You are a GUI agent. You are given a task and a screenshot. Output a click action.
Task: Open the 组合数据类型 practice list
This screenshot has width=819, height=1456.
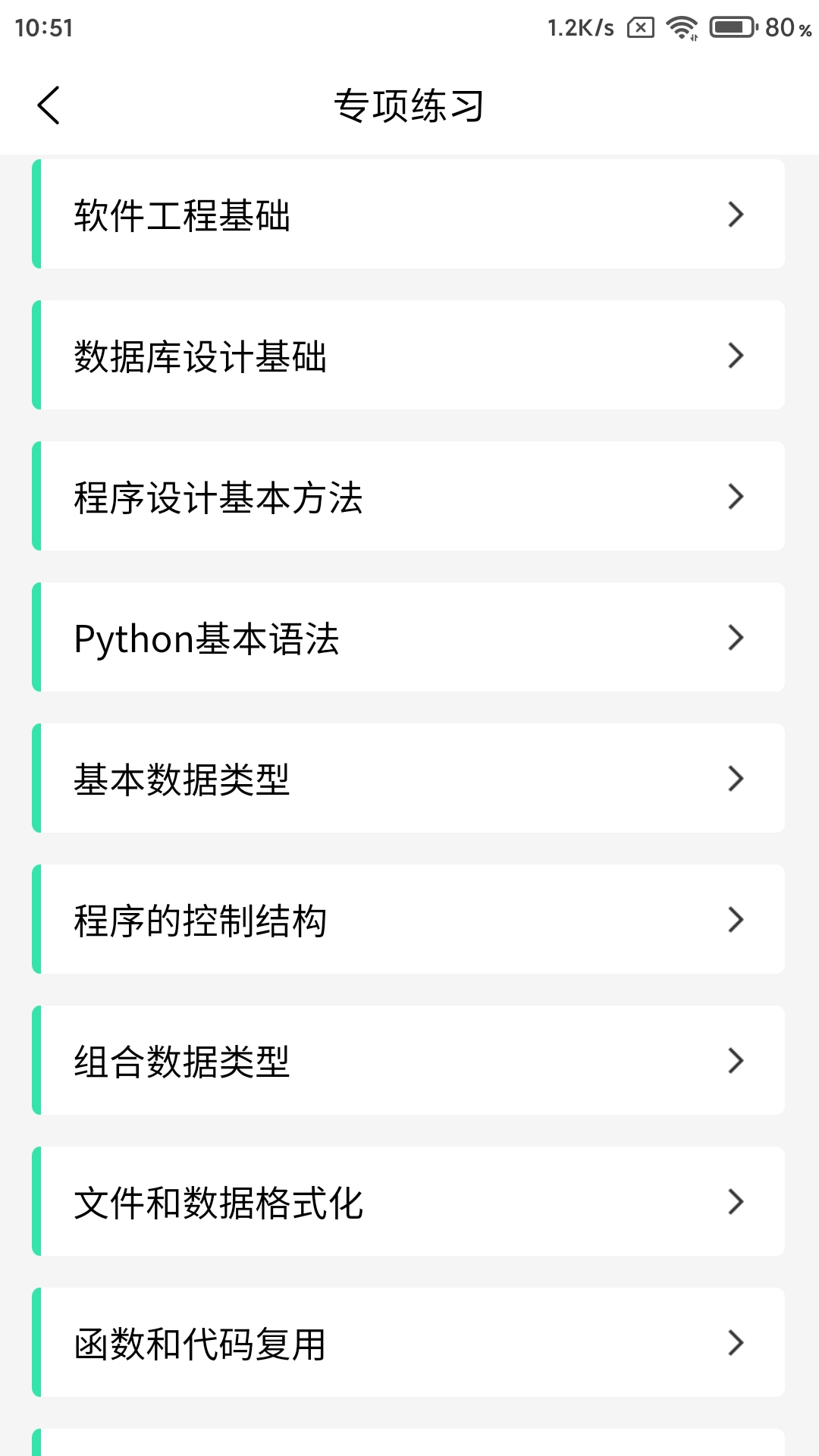pos(409,1061)
